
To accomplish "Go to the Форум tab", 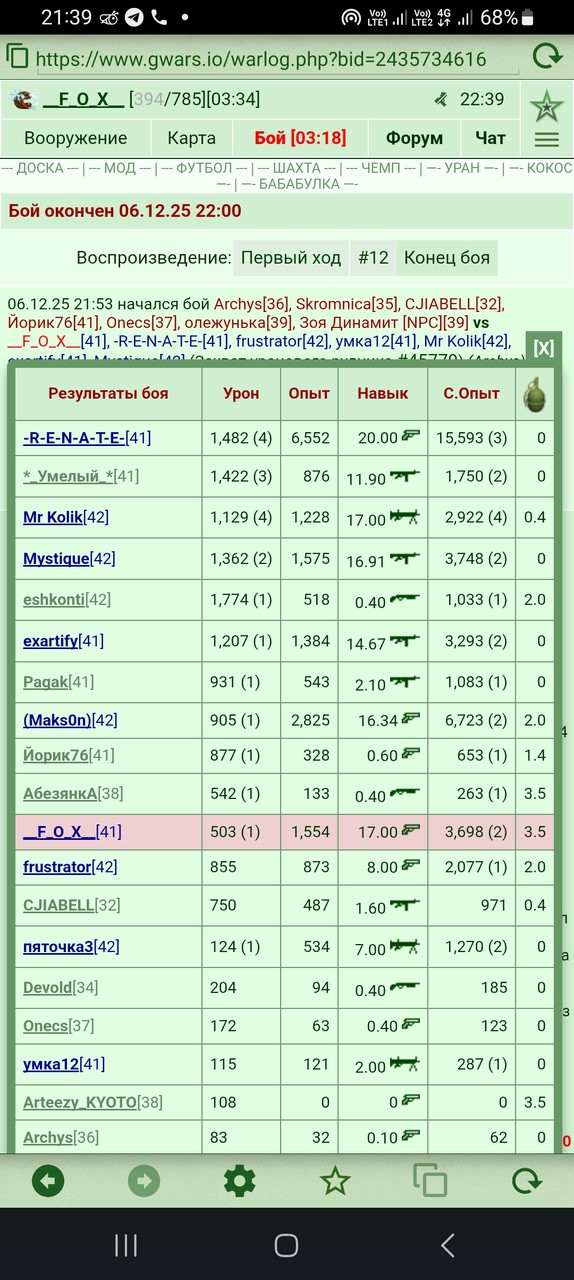I will (414, 138).
